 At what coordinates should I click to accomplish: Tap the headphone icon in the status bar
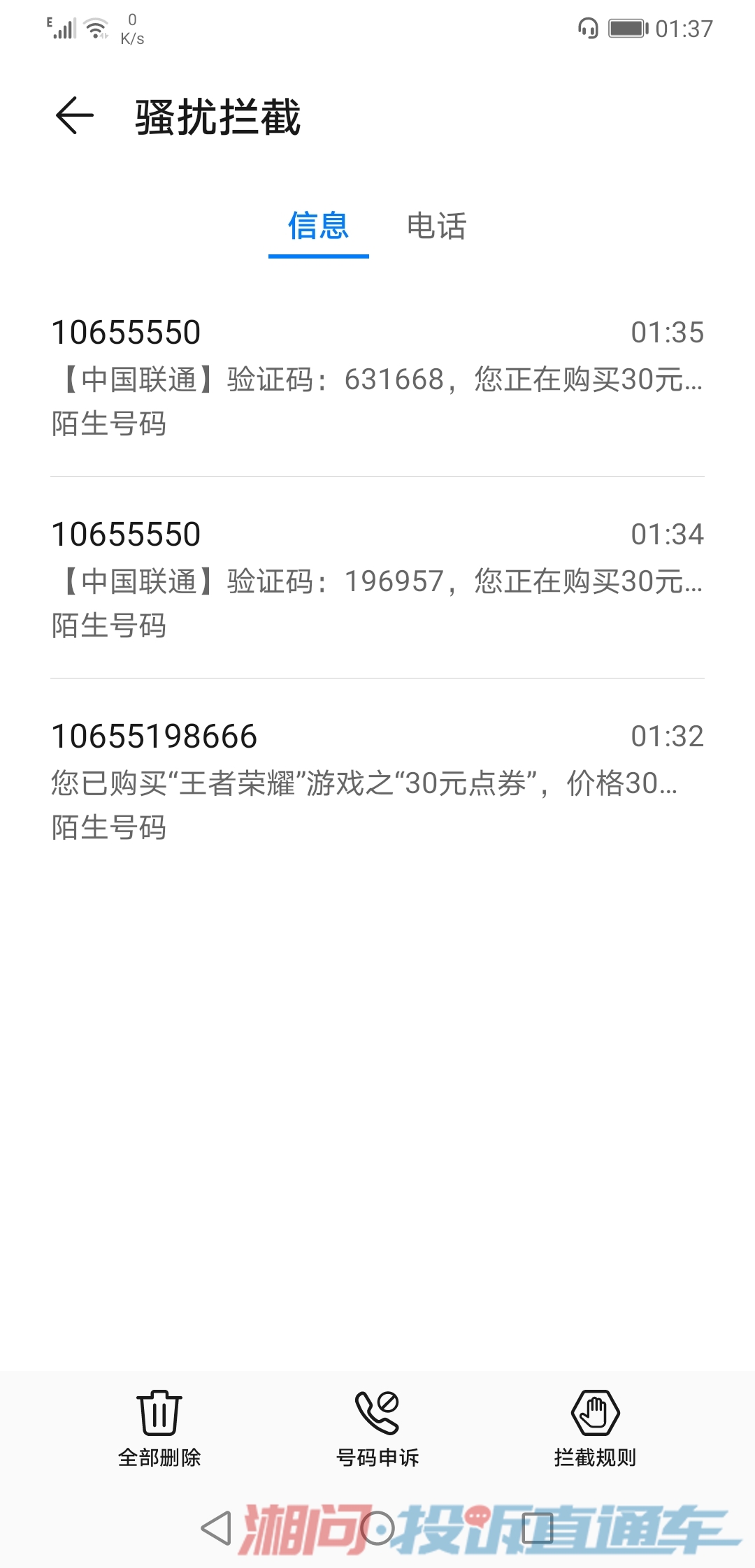pos(587,28)
